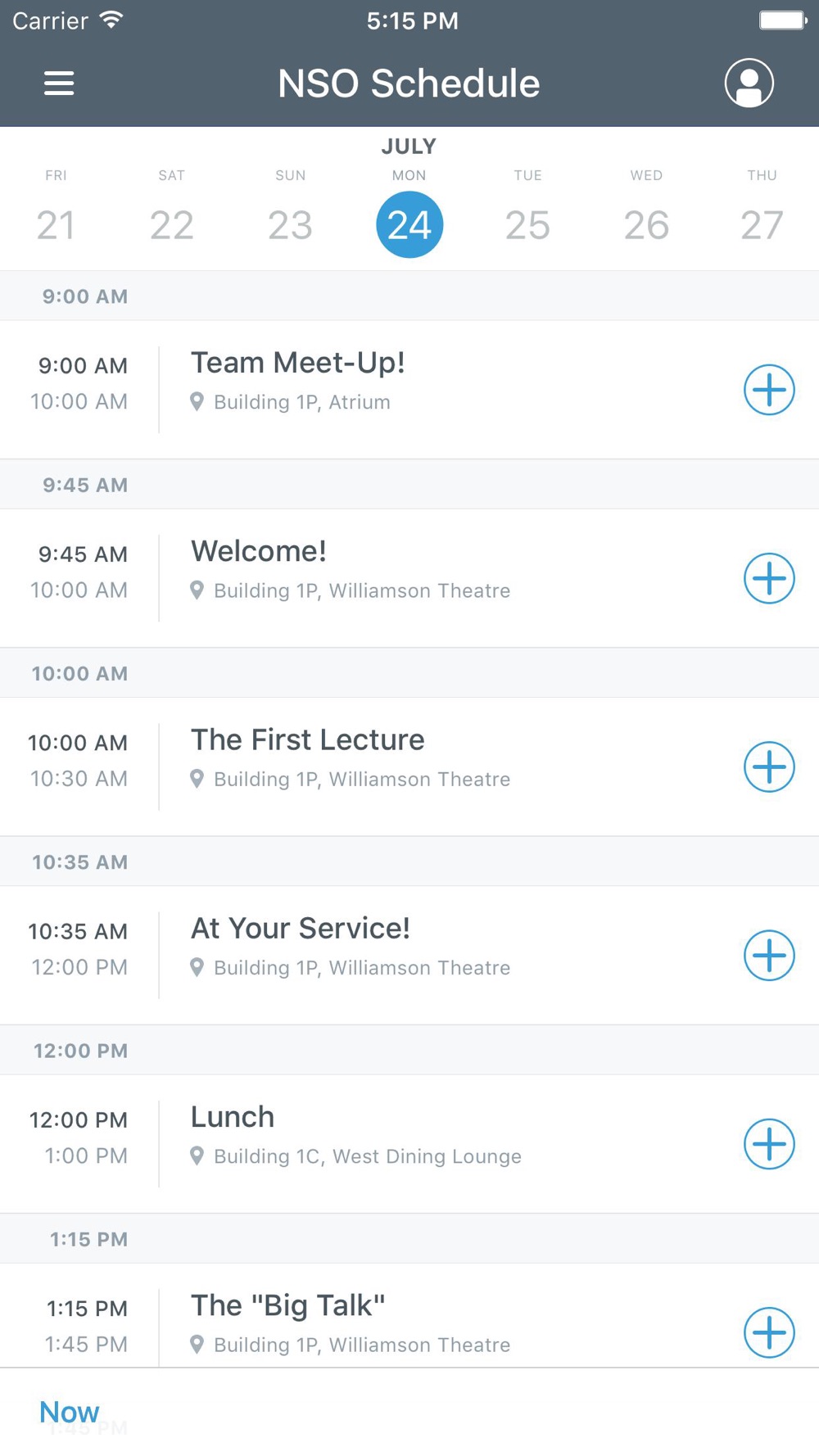819x1456 pixels.
Task: Add Team Meet-Up! to my schedule
Action: pos(769,390)
